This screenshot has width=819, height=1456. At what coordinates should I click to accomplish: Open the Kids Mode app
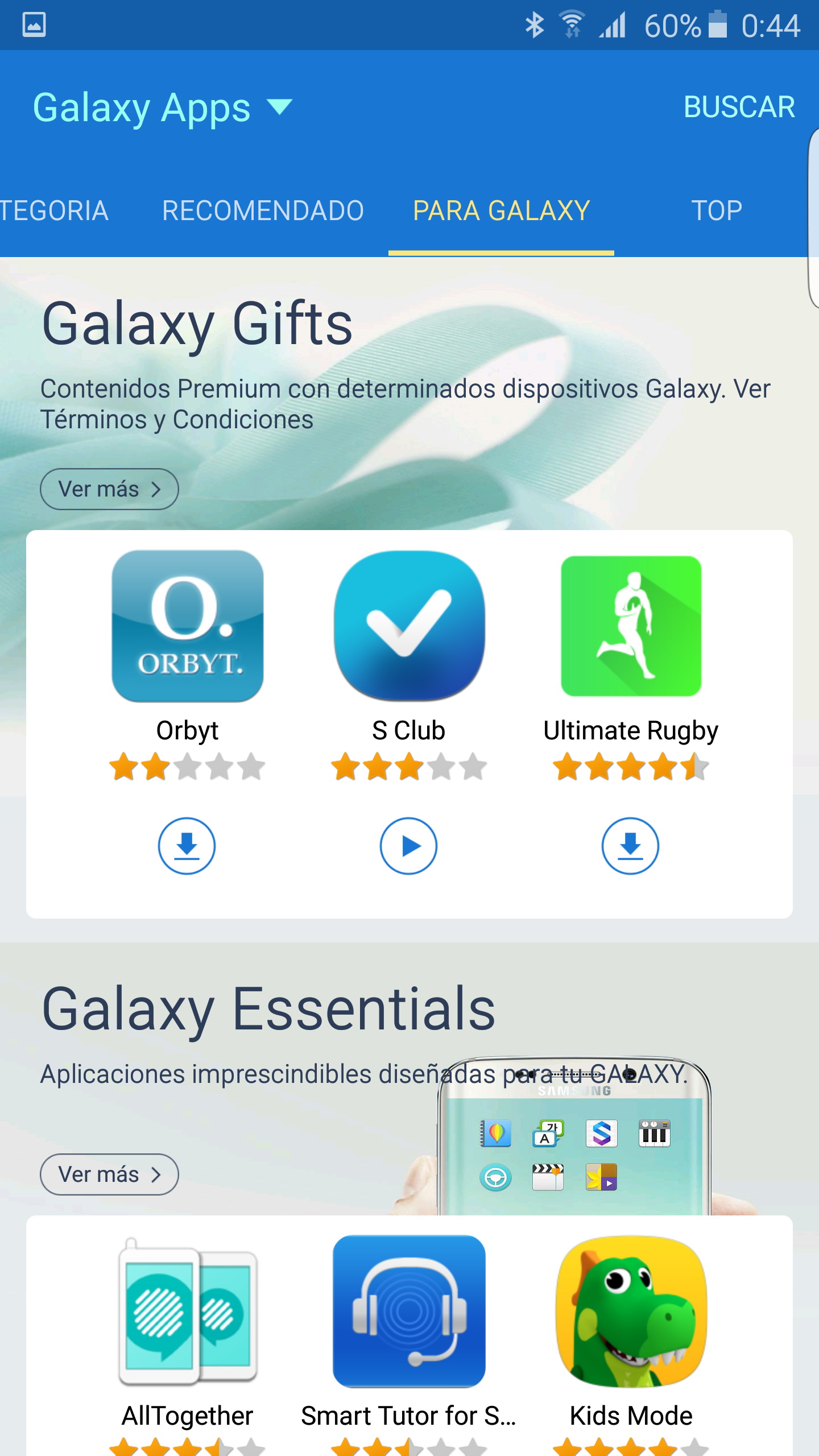pyautogui.click(x=631, y=1312)
